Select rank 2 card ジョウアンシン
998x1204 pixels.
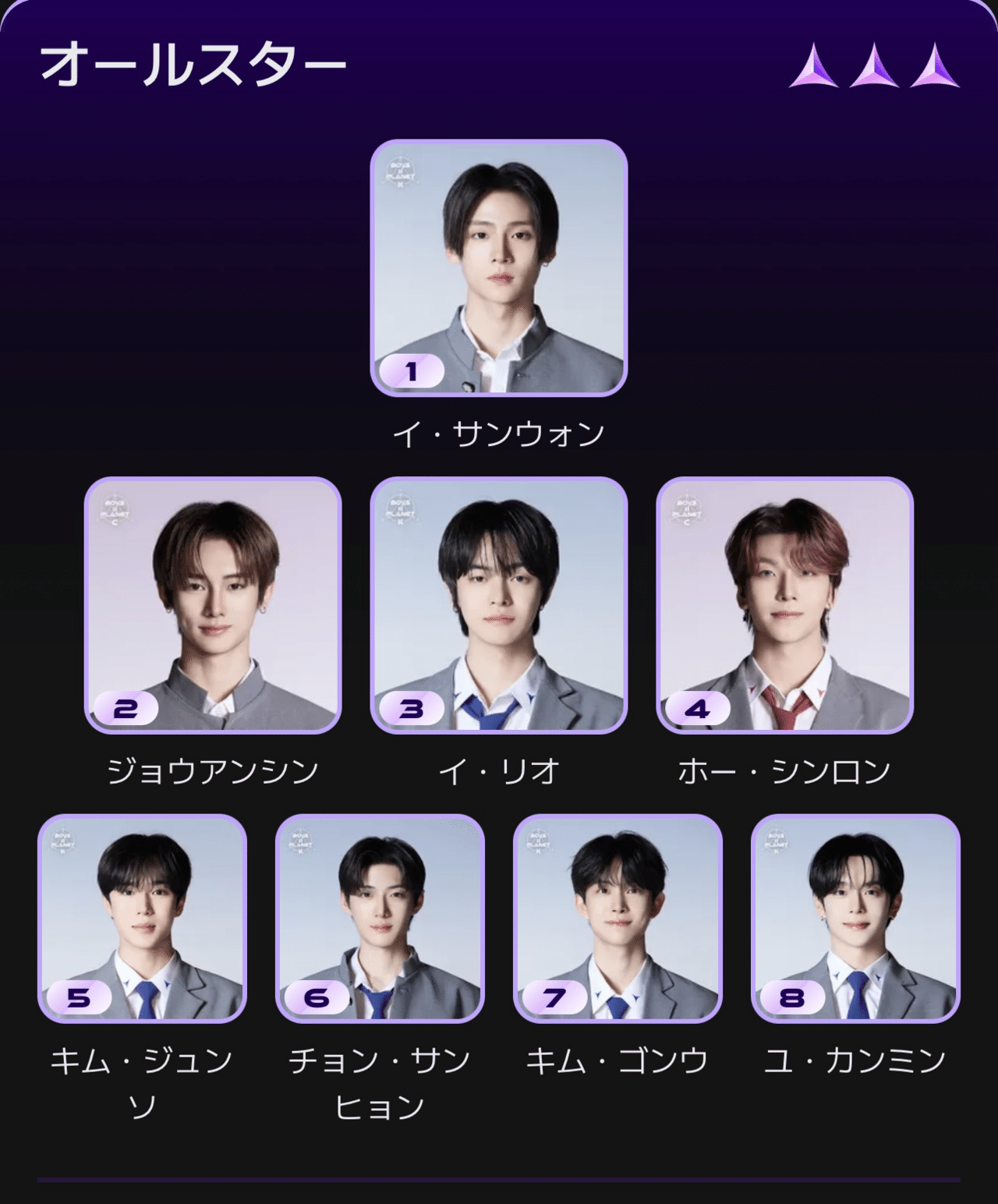pyautogui.click(x=213, y=605)
